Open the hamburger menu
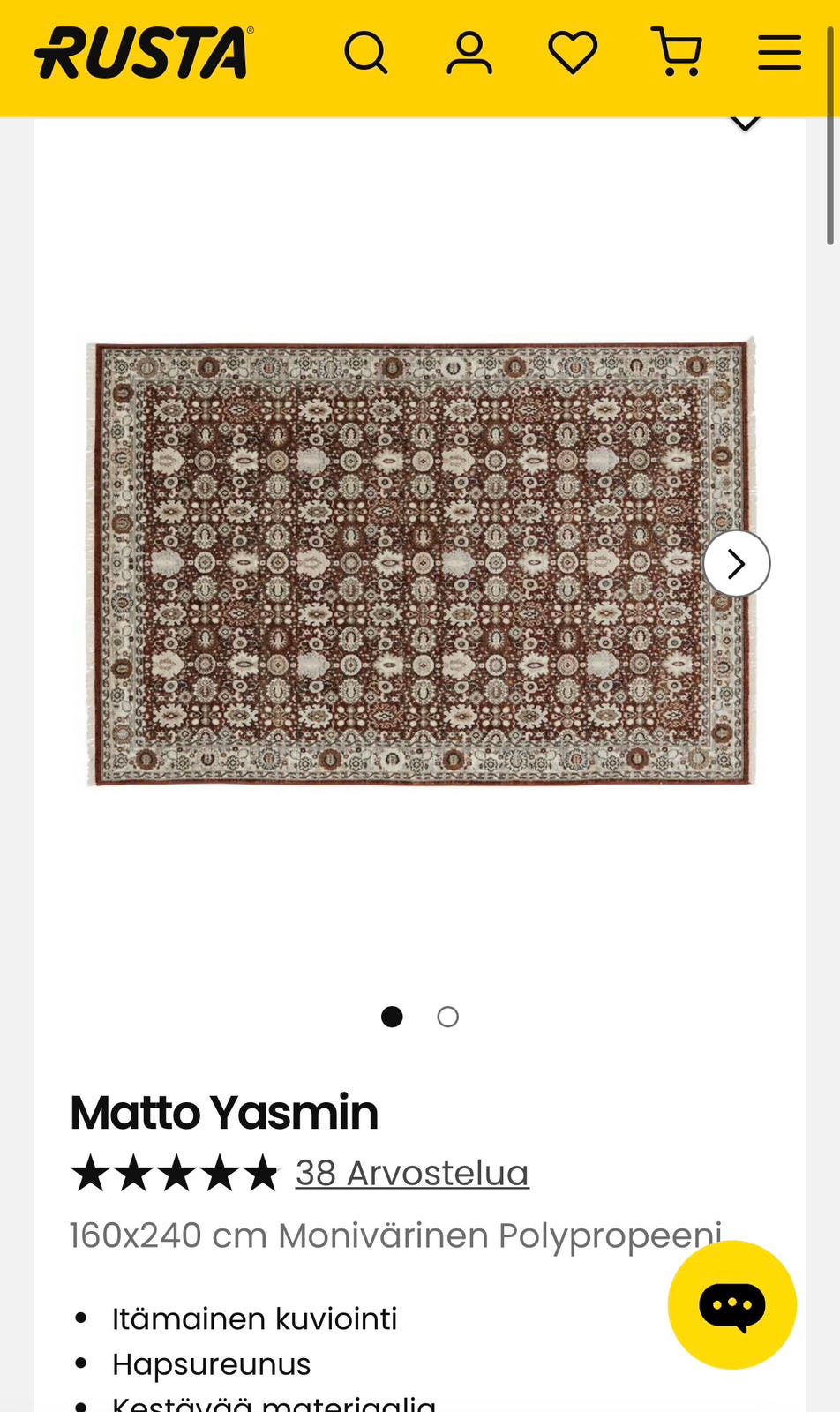 [x=779, y=53]
